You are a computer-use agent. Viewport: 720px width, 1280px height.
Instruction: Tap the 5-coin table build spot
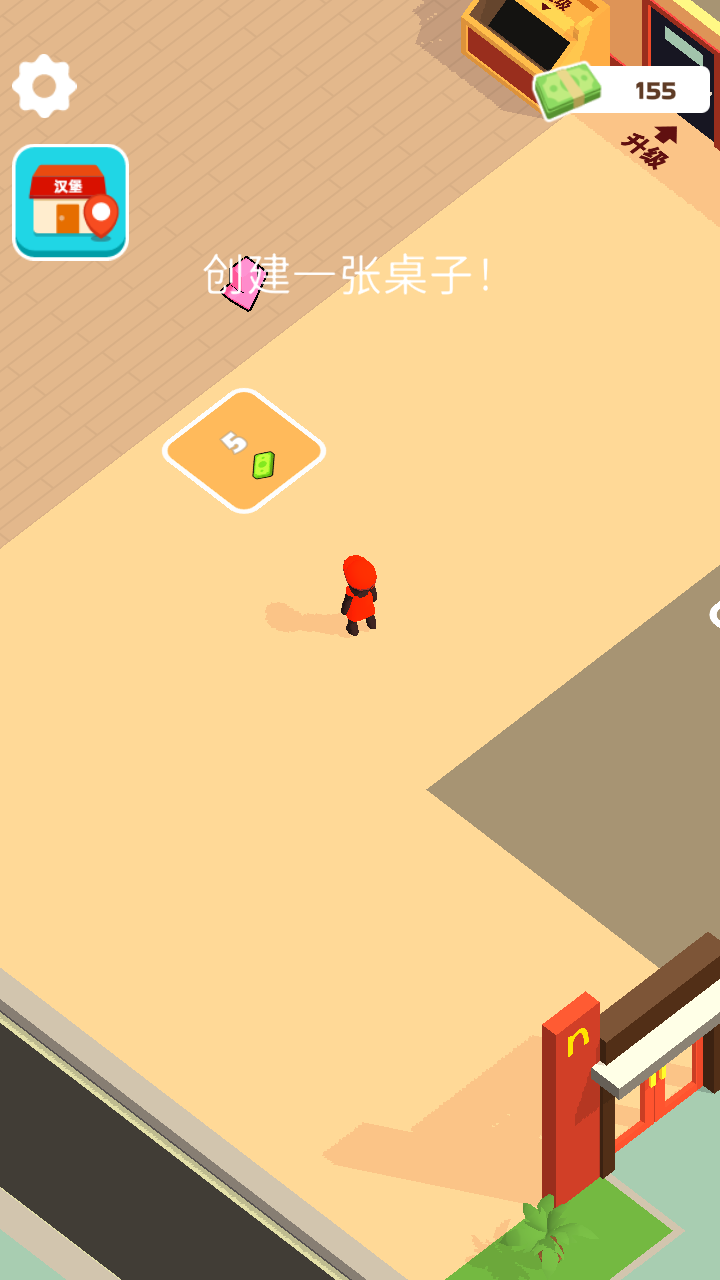[x=244, y=451]
